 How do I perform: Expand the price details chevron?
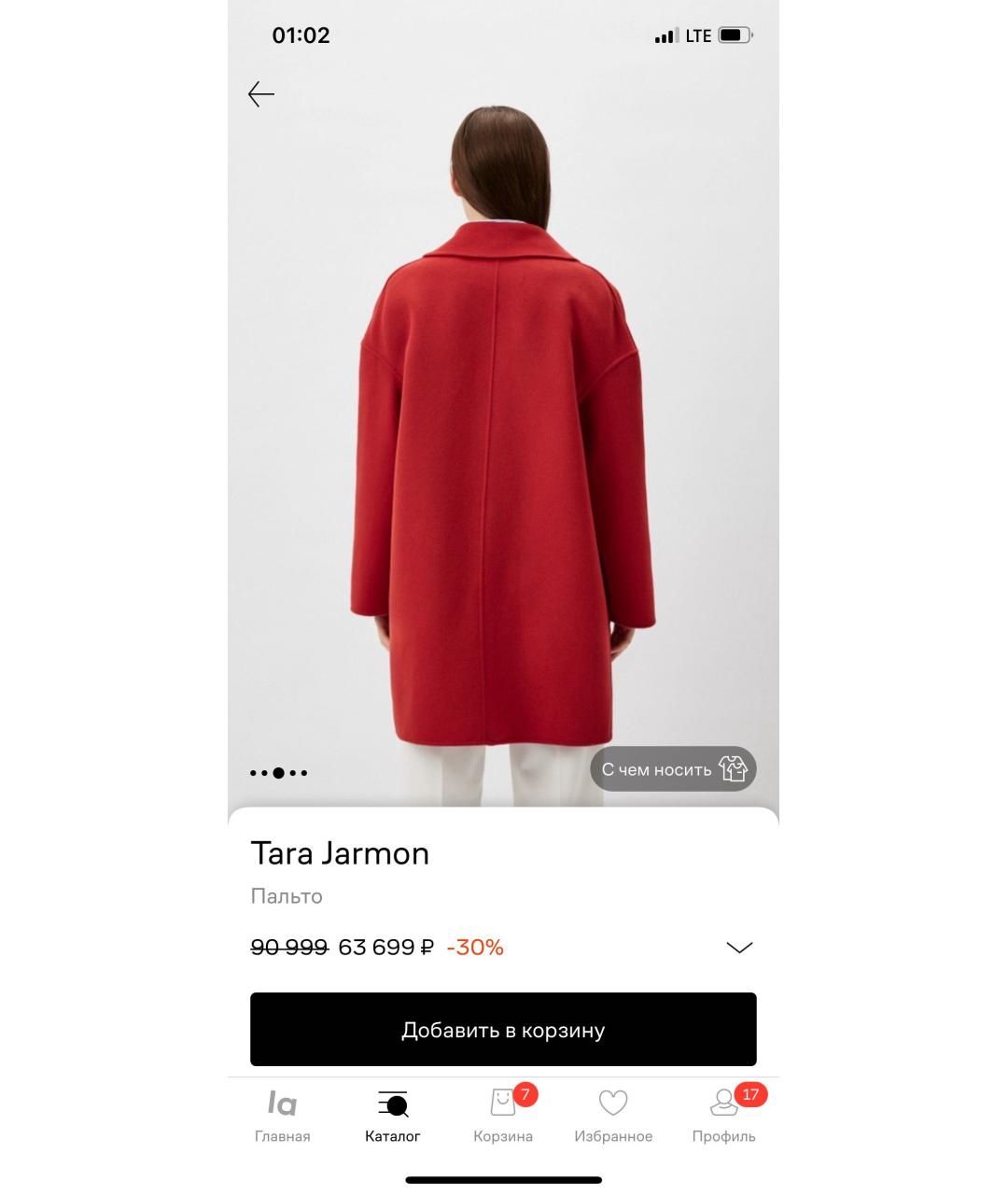pyautogui.click(x=738, y=948)
